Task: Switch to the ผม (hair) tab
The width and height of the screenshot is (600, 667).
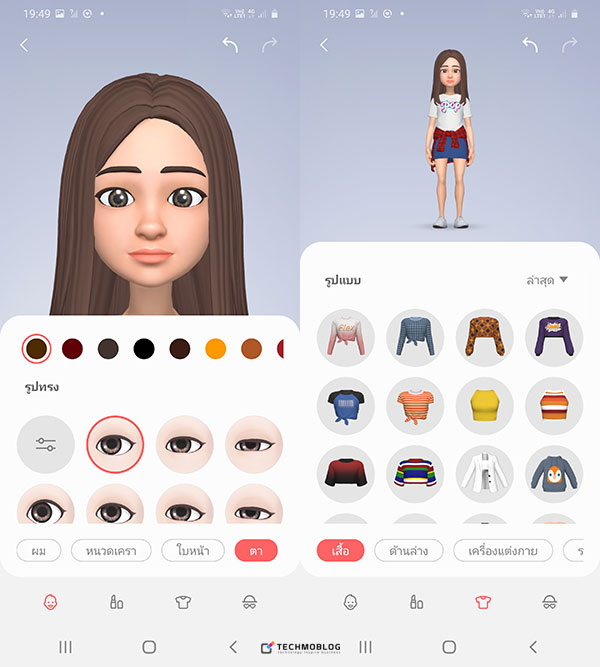Action: pos(39,550)
